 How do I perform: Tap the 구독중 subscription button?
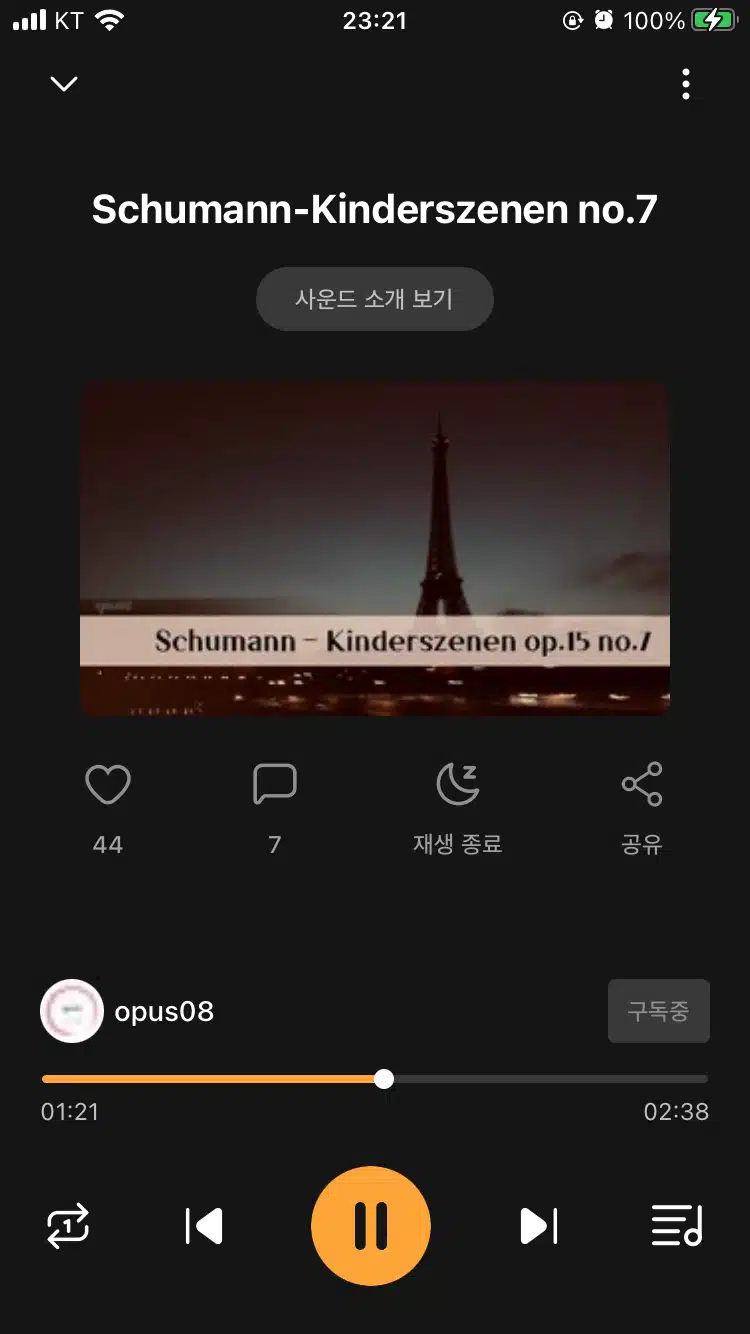[659, 1011]
